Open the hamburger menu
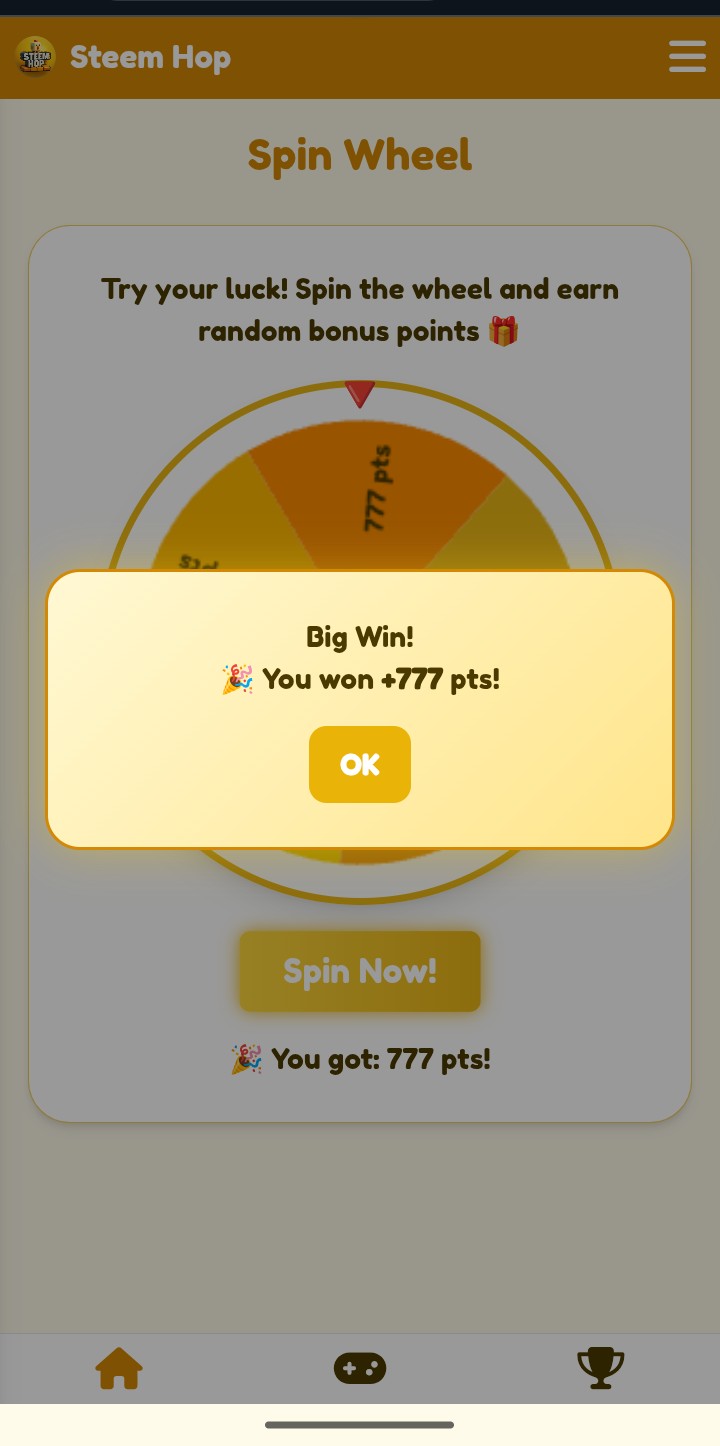Screen dimensions: 720x1446 (x=687, y=57)
